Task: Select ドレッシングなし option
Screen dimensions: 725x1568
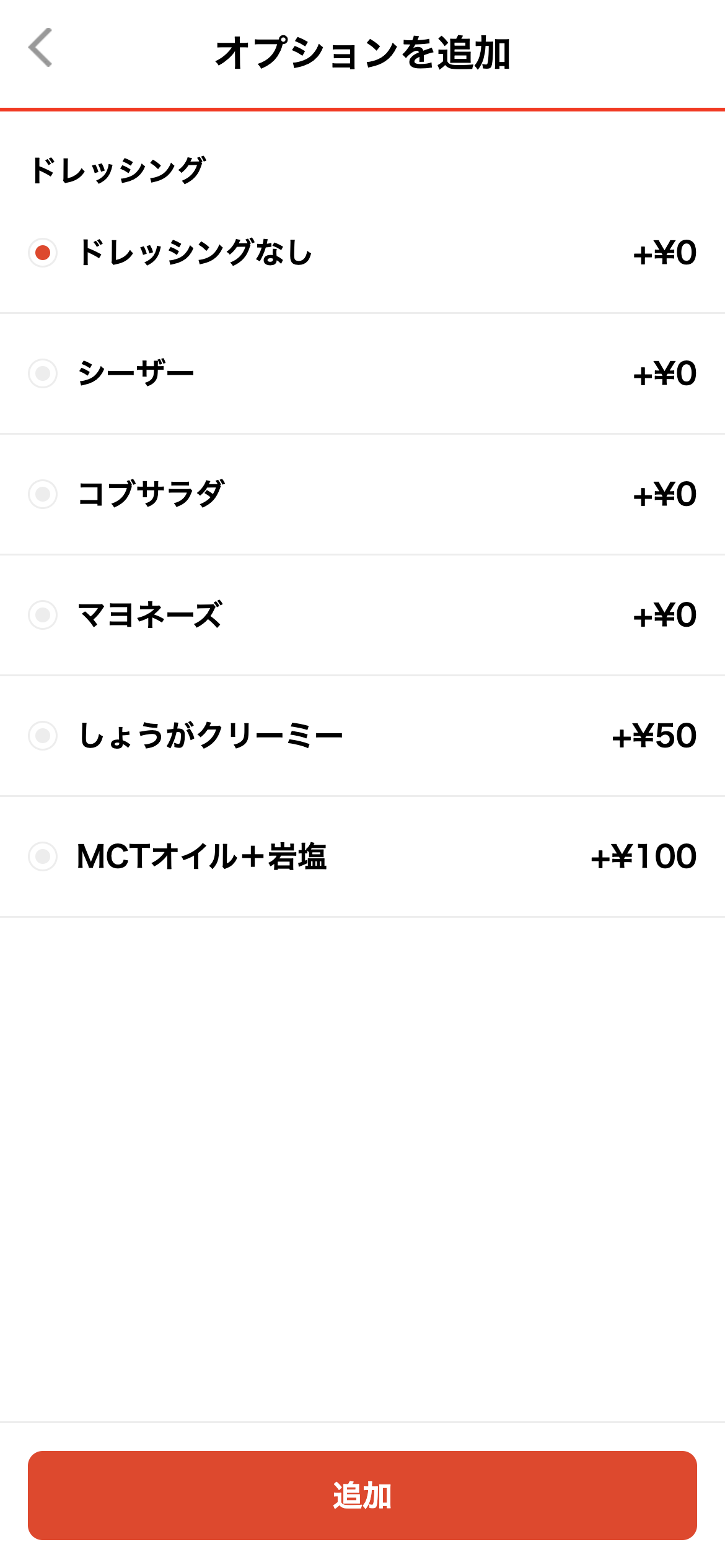Action: [43, 253]
